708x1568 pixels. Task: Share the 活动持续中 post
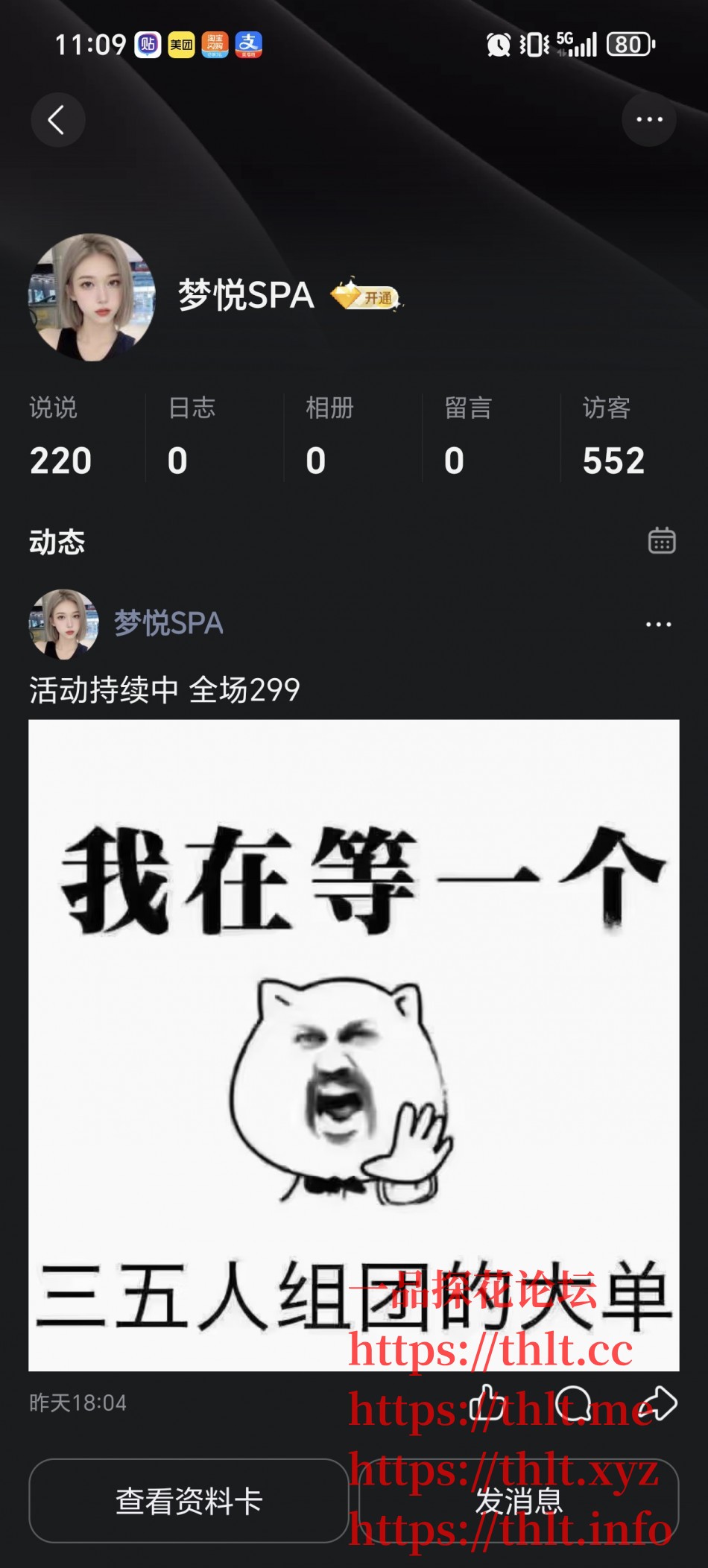coord(658,1403)
